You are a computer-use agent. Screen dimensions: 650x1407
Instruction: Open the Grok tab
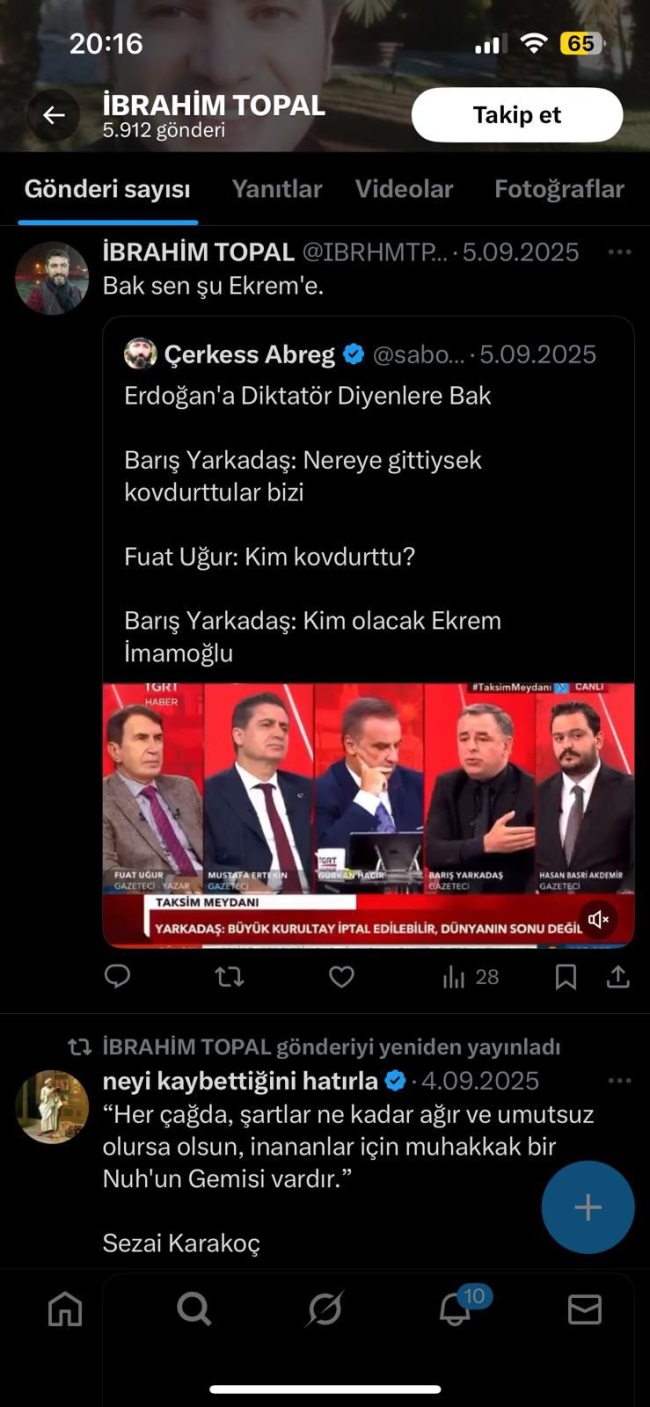325,1309
